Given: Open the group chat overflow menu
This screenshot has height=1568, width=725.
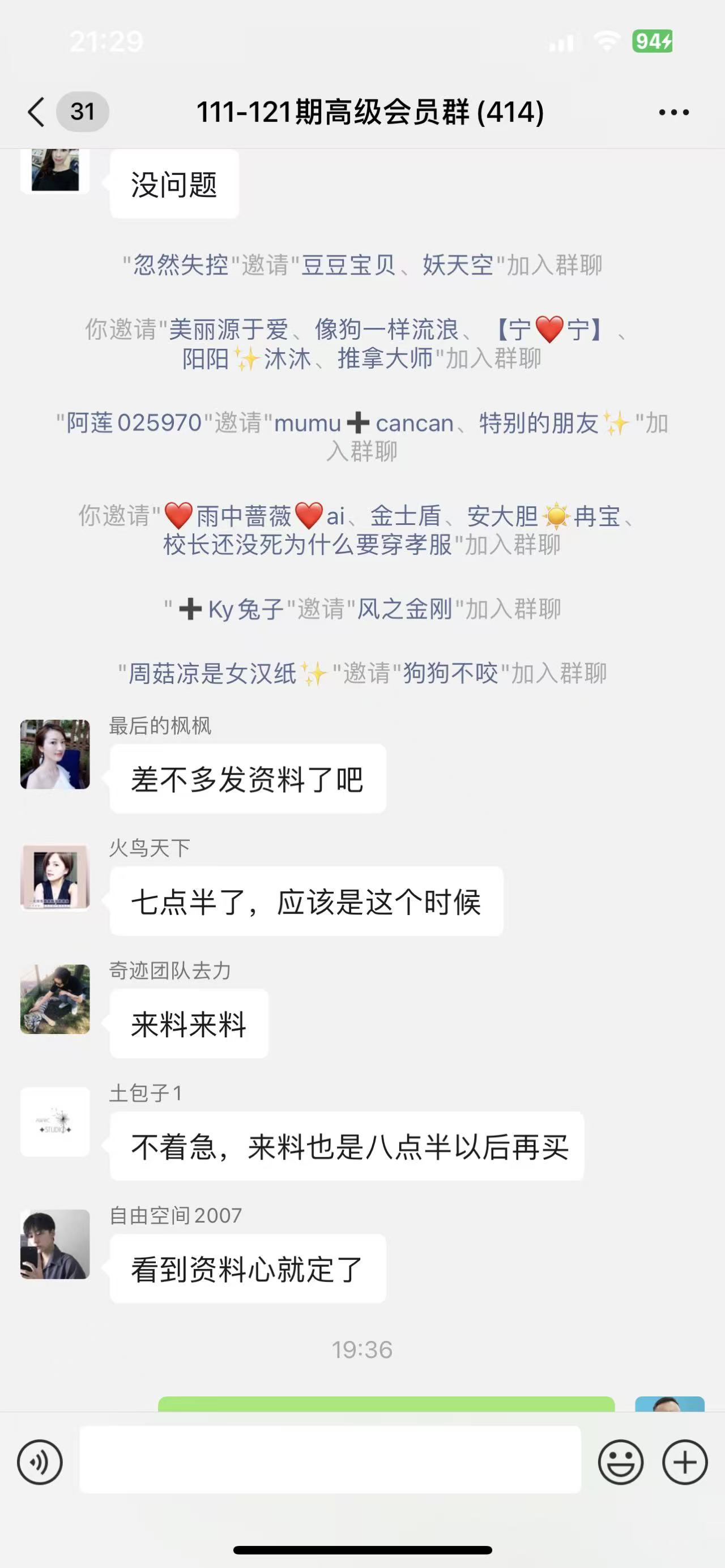Looking at the screenshot, I should pyautogui.click(x=673, y=112).
